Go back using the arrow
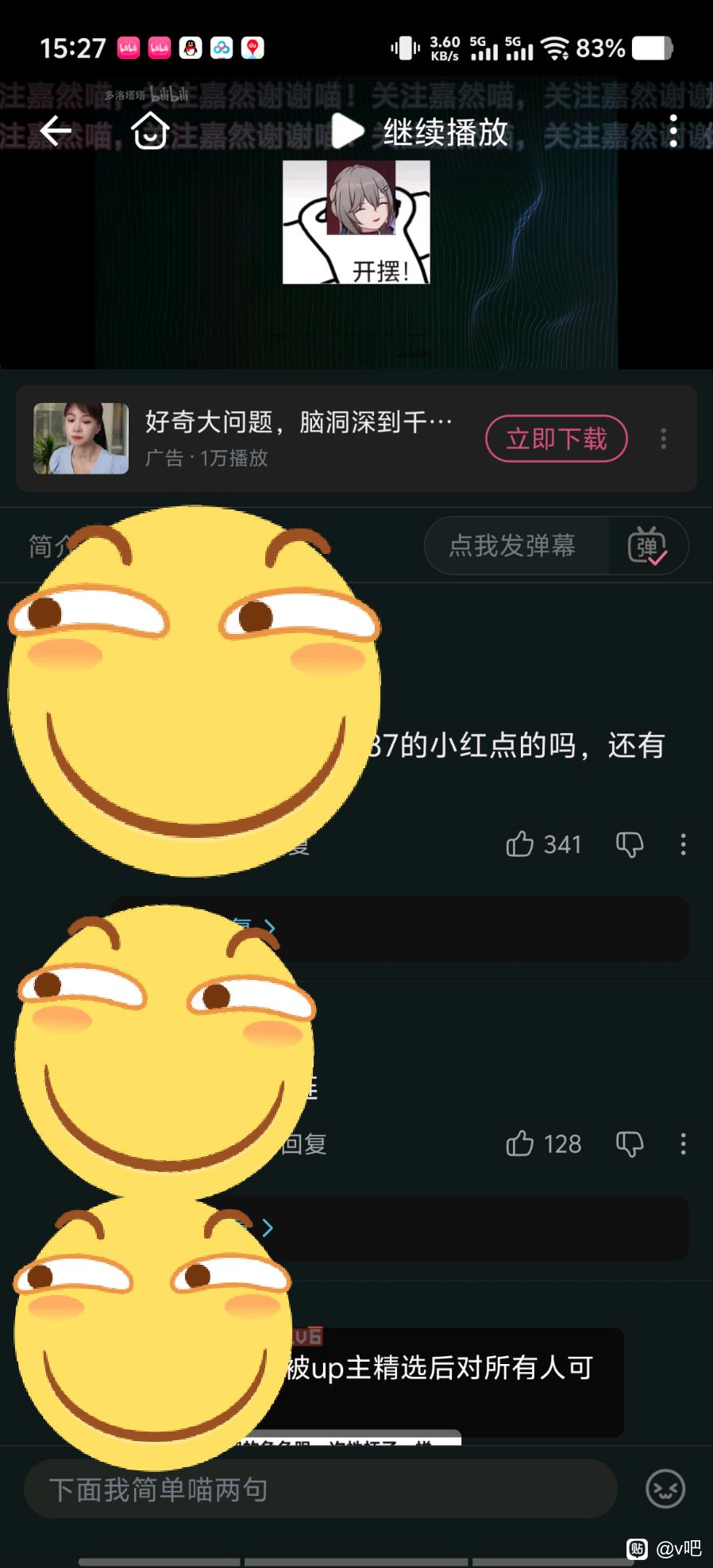Screen dimensions: 713x1568 [x=56, y=131]
